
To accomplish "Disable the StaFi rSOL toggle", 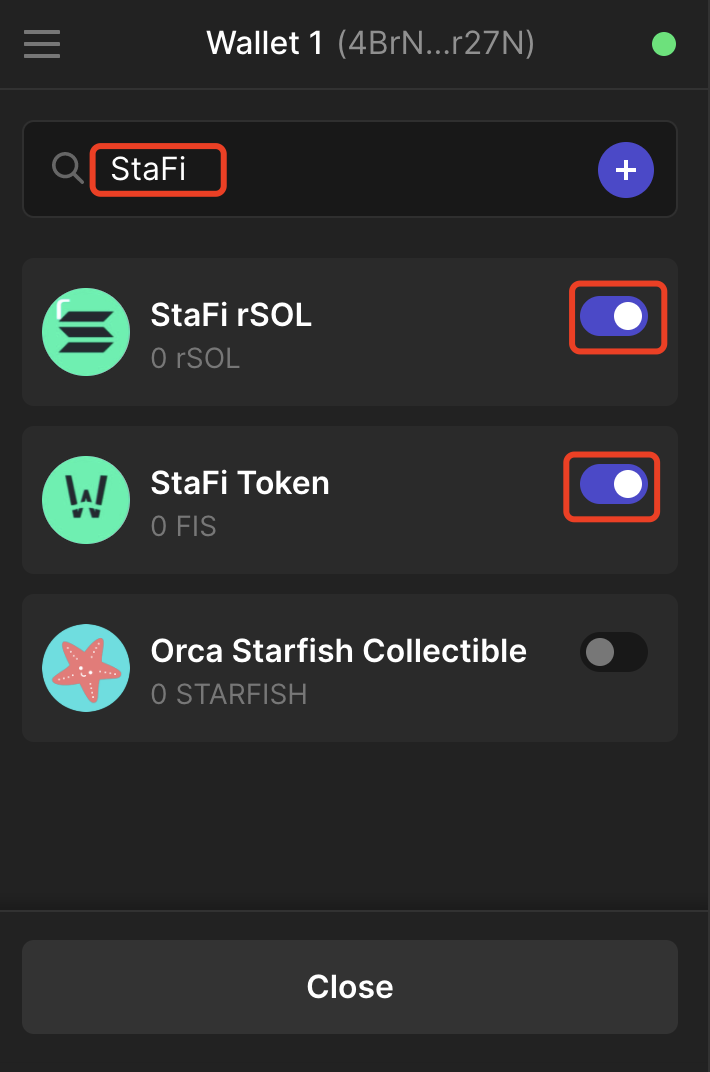I will [614, 317].
